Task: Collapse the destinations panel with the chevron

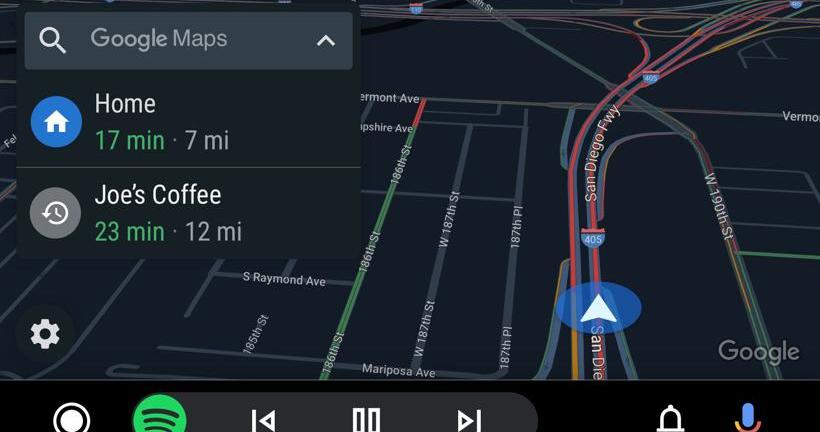Action: [x=326, y=41]
